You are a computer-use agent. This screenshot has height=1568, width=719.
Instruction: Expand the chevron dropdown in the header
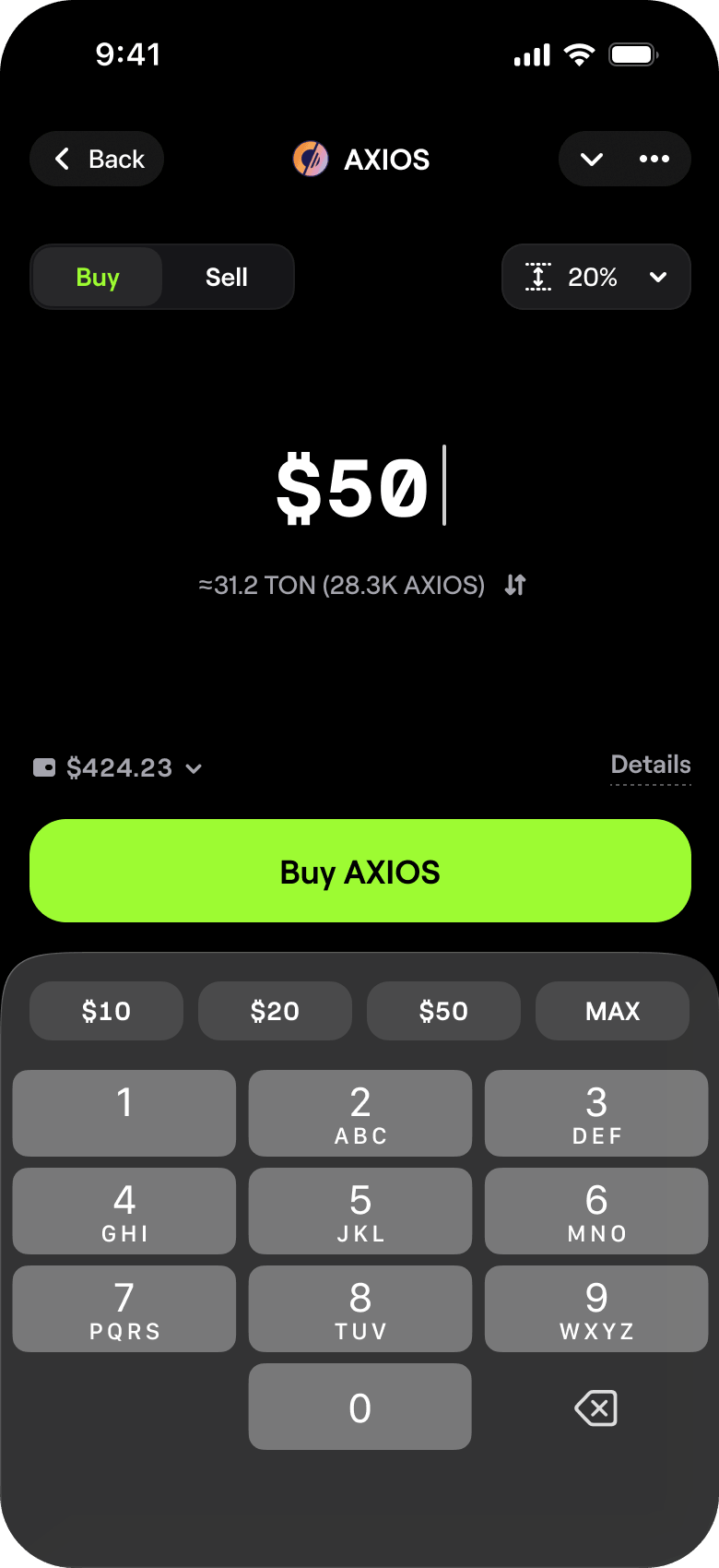point(592,159)
